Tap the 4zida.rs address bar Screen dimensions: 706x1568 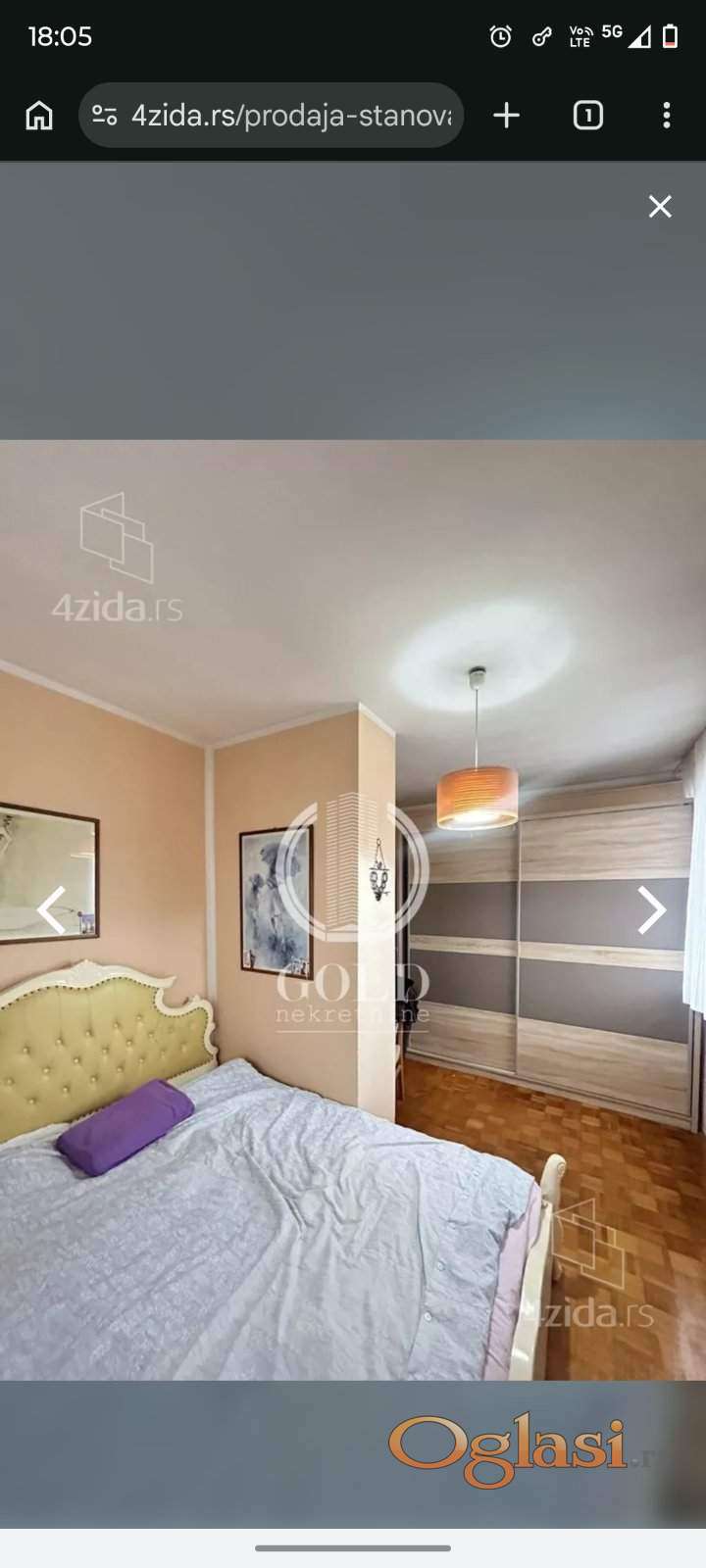click(290, 116)
